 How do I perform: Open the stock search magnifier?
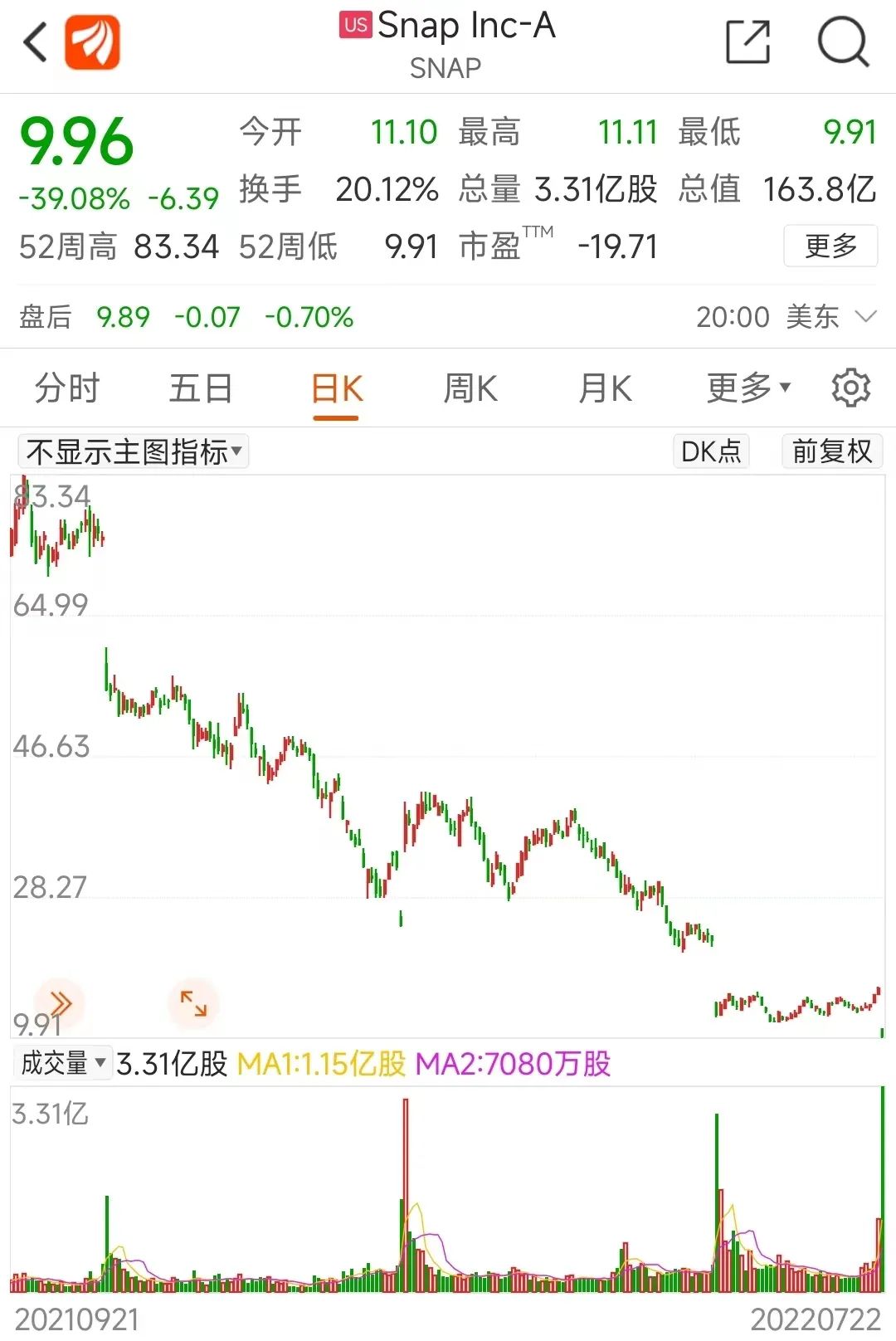coord(843,41)
